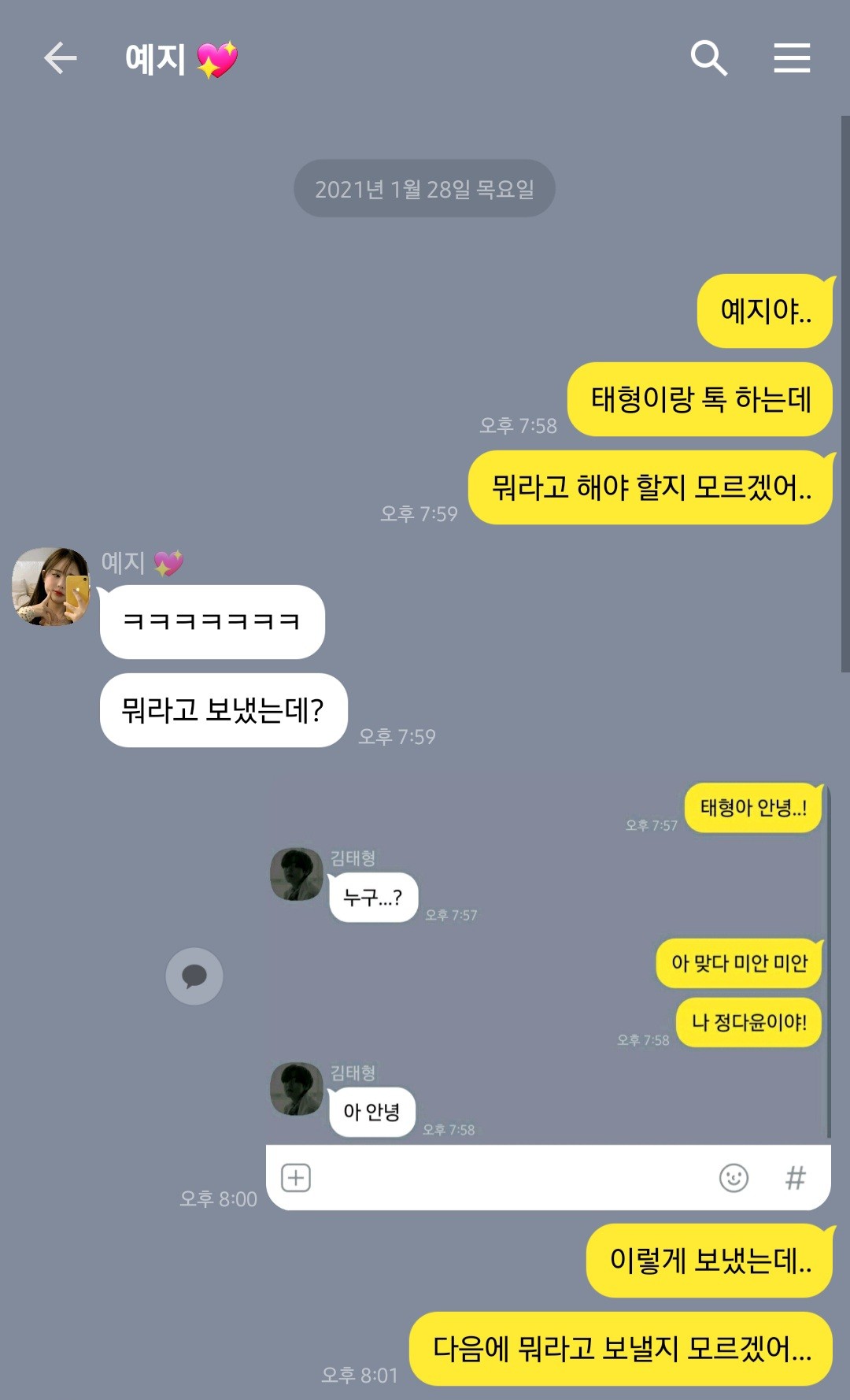Open 예지's profile picture
The image size is (850, 1400).
tap(51, 587)
